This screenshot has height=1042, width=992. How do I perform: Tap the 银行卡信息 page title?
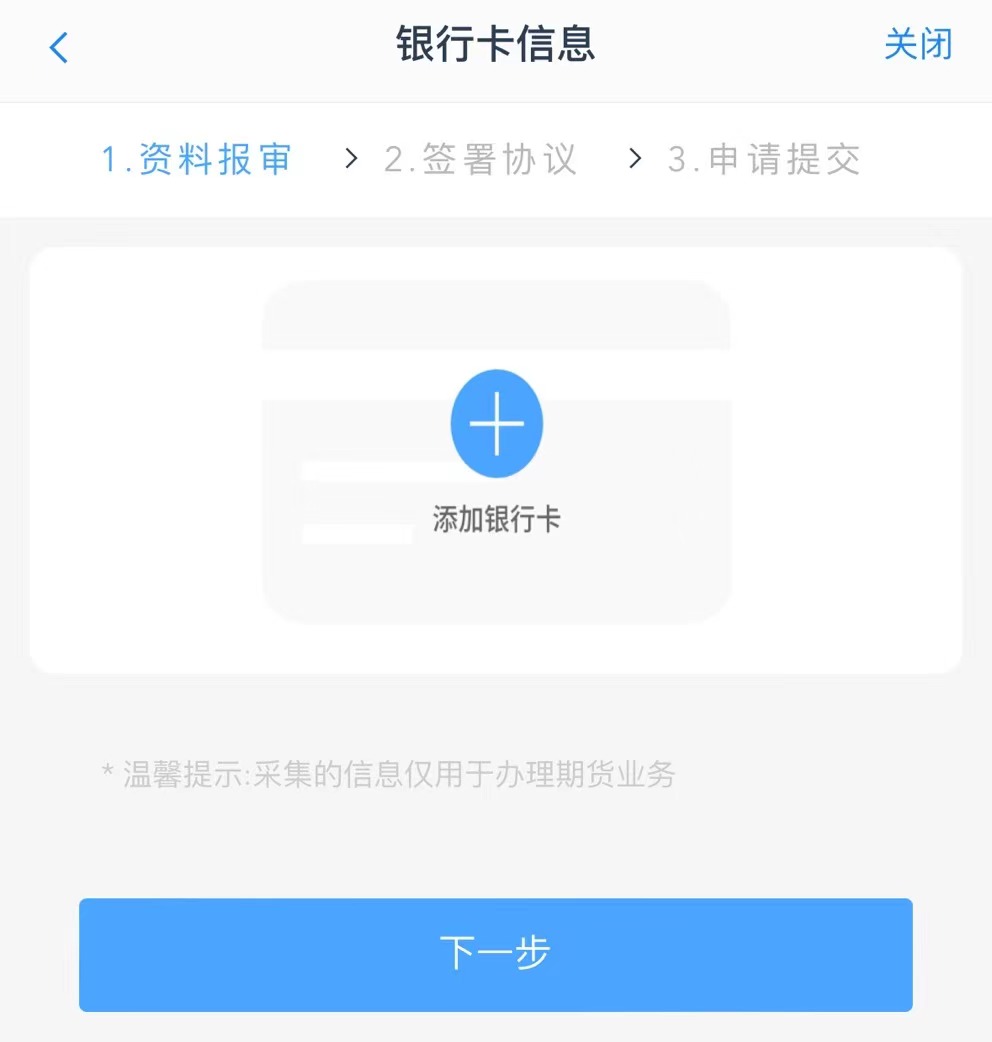tap(496, 44)
